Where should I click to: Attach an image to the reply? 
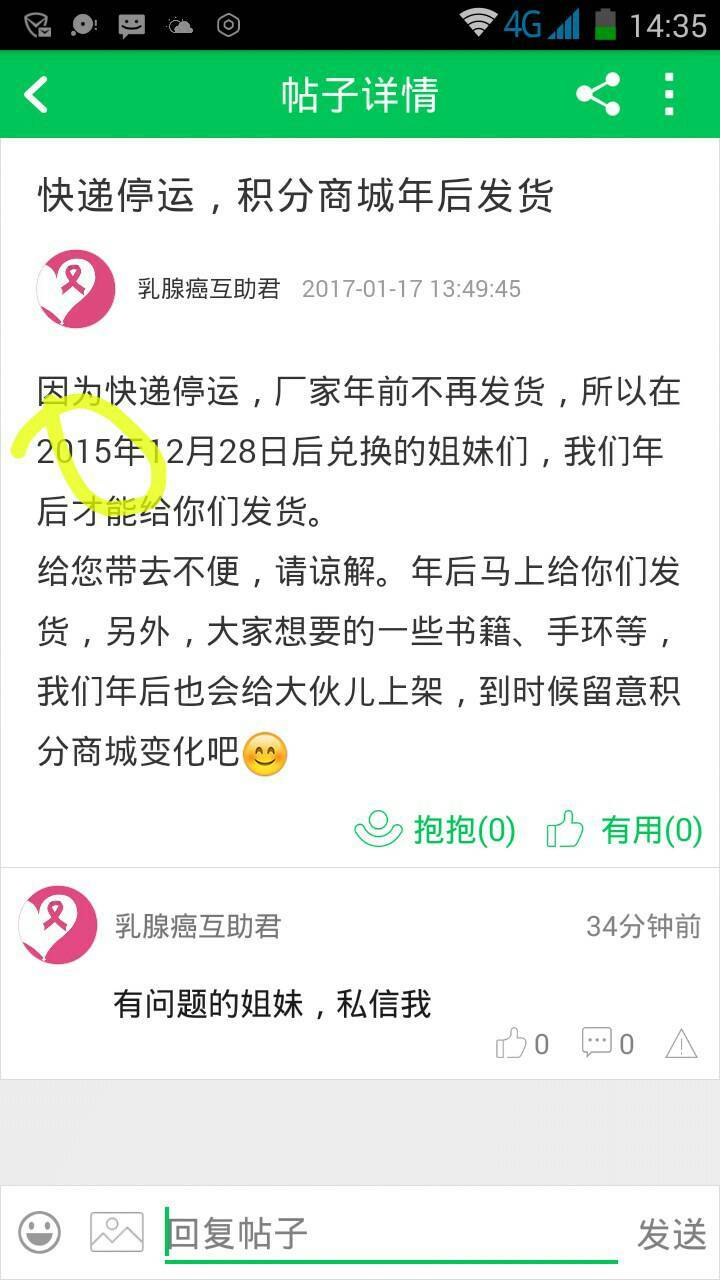coord(117,1232)
